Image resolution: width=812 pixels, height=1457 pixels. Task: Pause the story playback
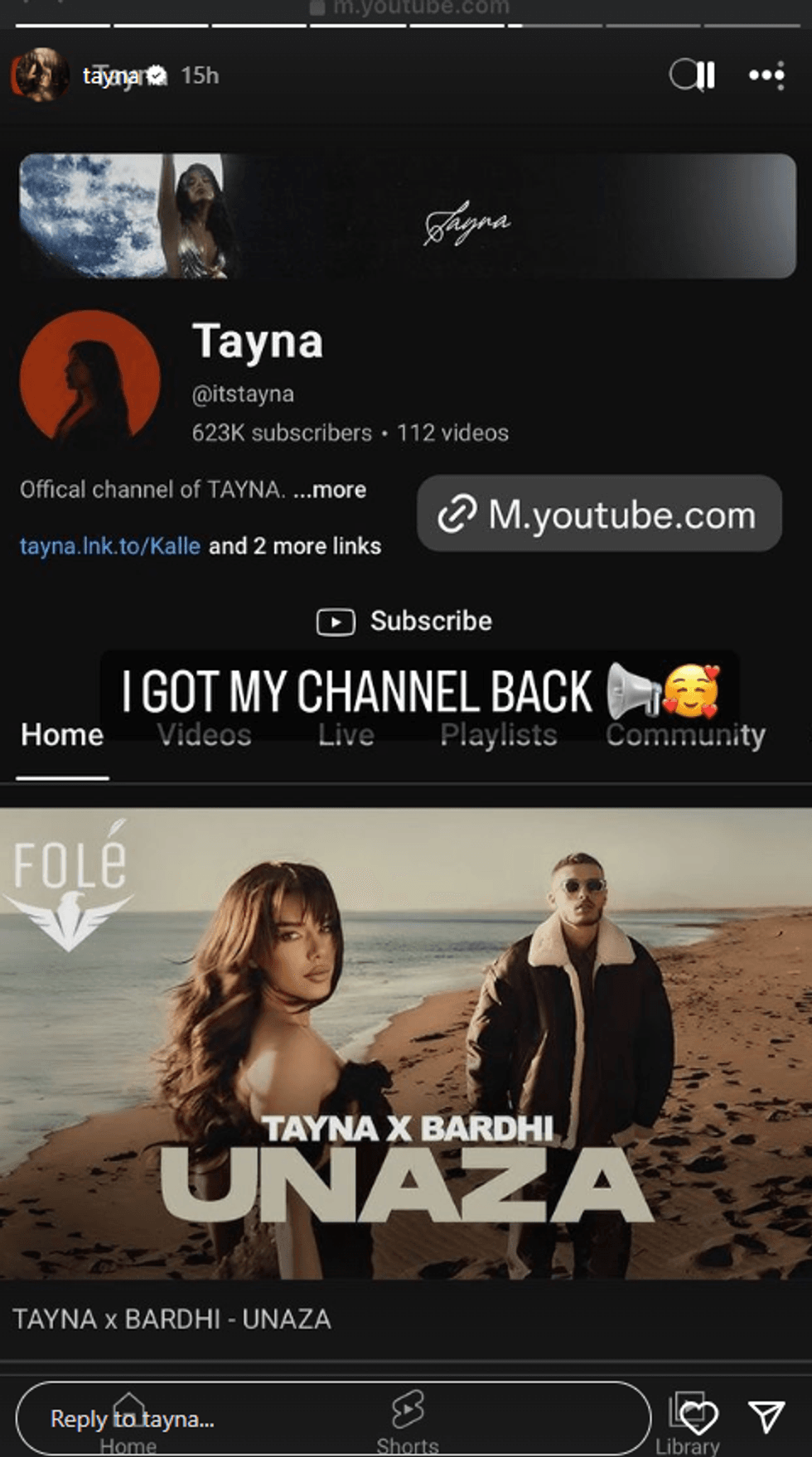705,75
